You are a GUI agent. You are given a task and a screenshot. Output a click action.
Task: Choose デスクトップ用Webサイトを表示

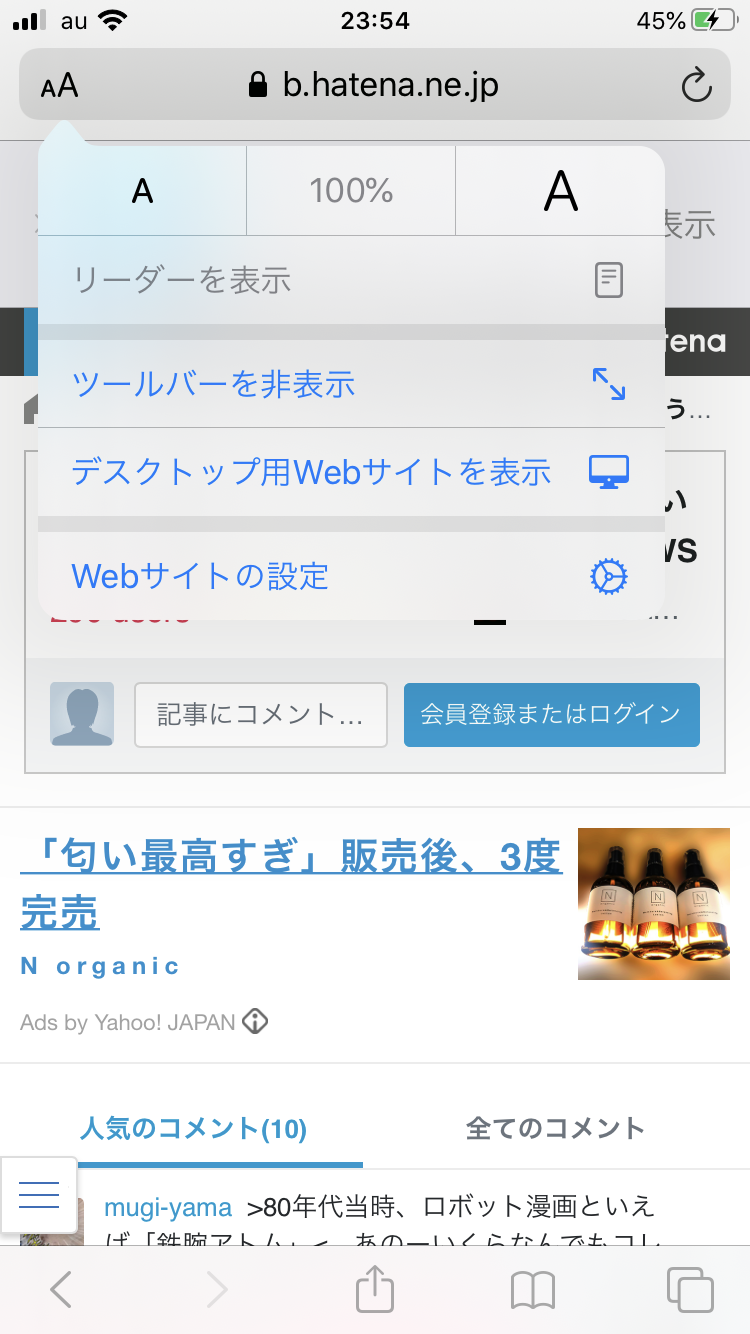350,472
